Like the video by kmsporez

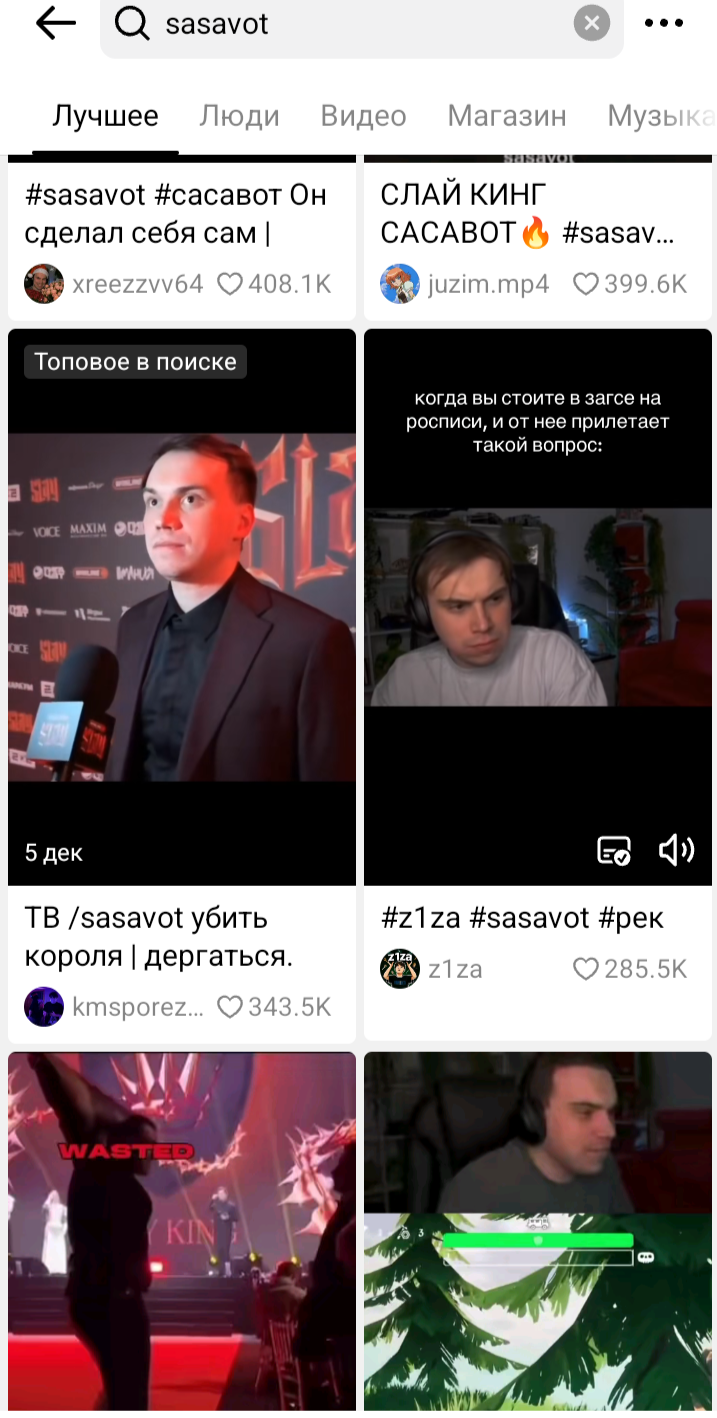230,1006
